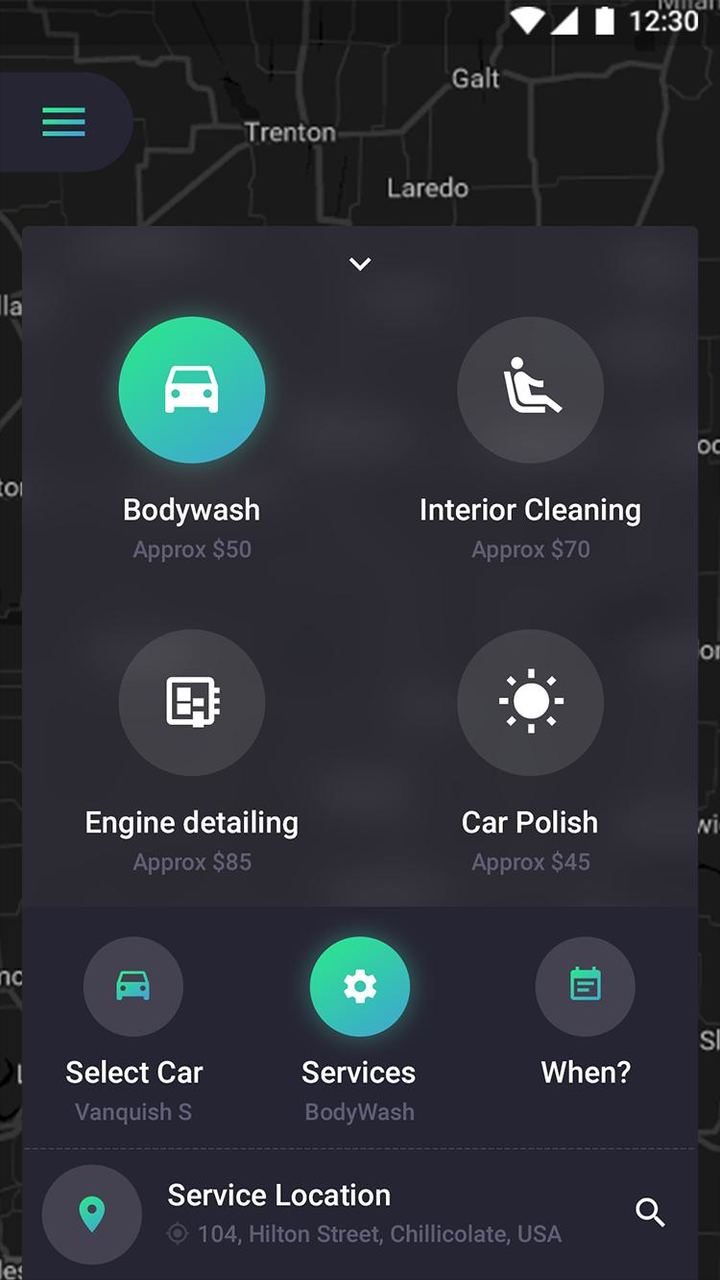Image resolution: width=720 pixels, height=1280 pixels.
Task: Click the Vanquish S car label
Action: [x=134, y=1111]
